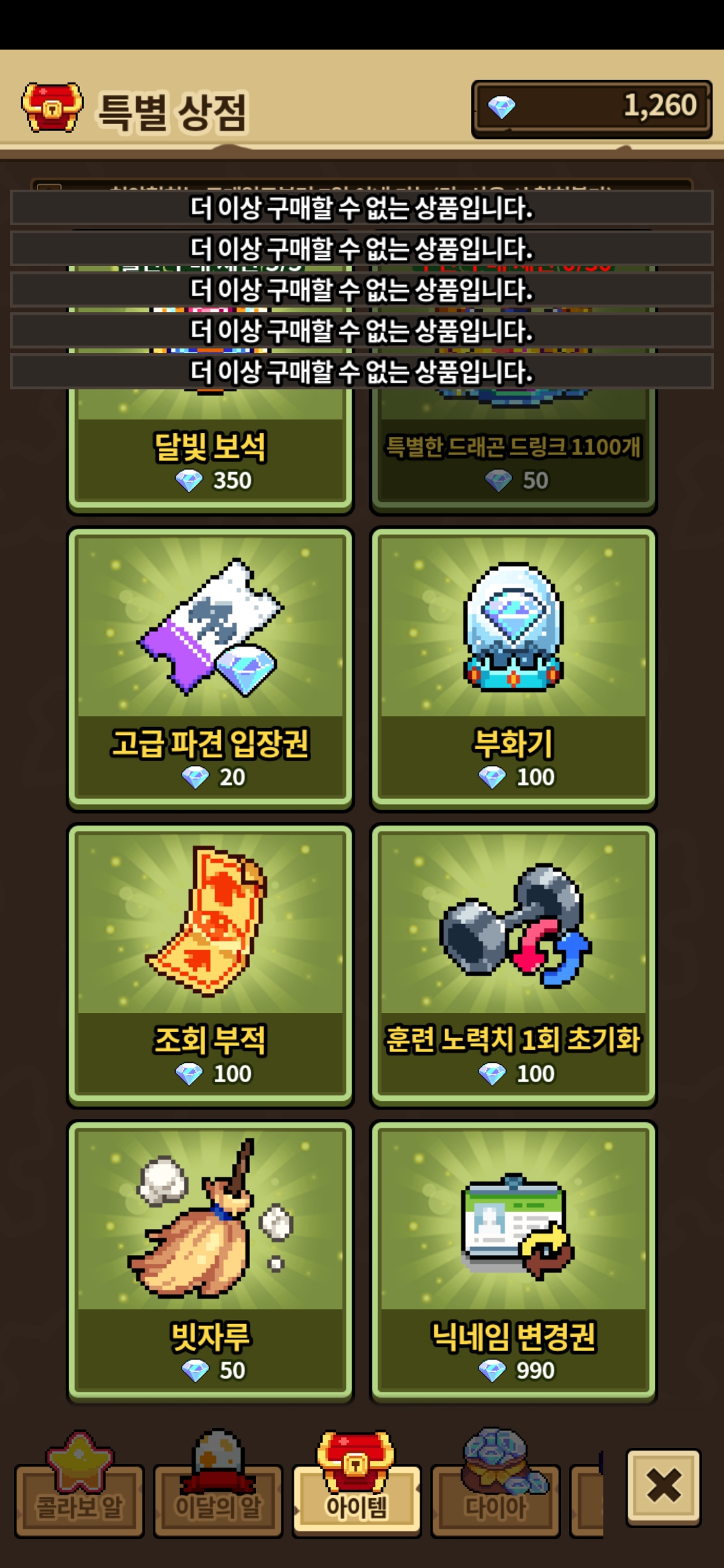Buy the 달빛 보석 item for 350
724x1568 pixels.
tap(210, 456)
